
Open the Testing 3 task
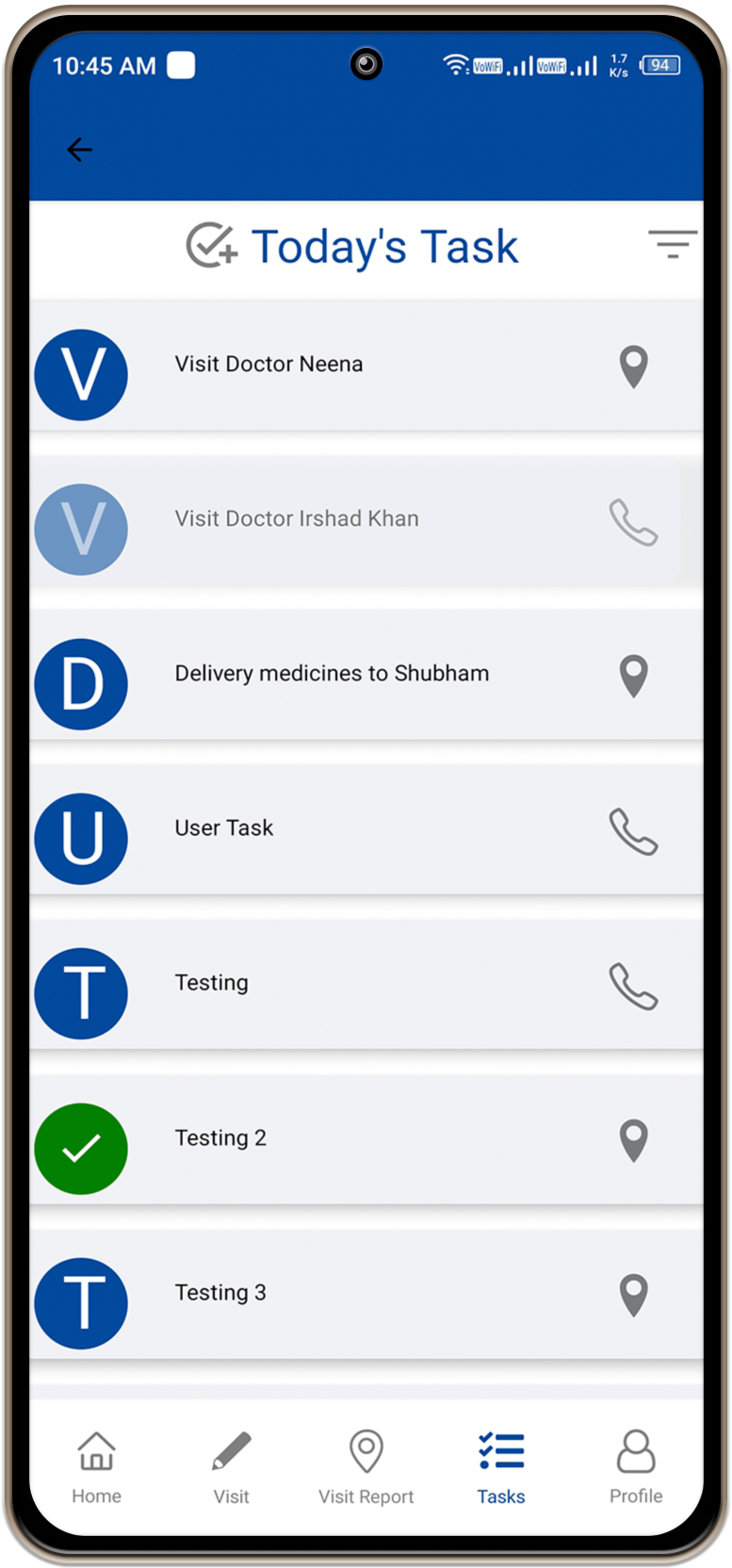220,1293
